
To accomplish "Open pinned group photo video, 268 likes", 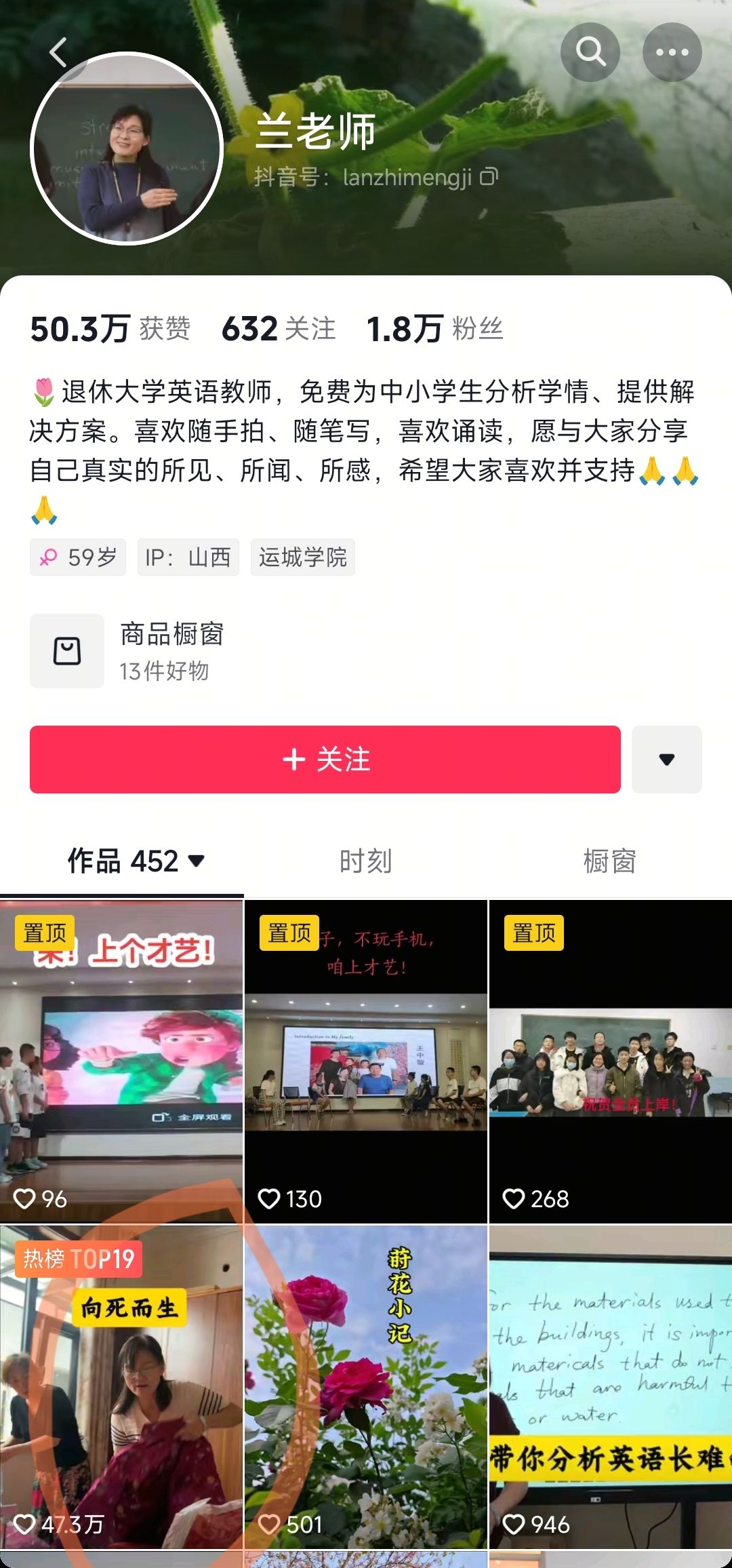I will (611, 1062).
